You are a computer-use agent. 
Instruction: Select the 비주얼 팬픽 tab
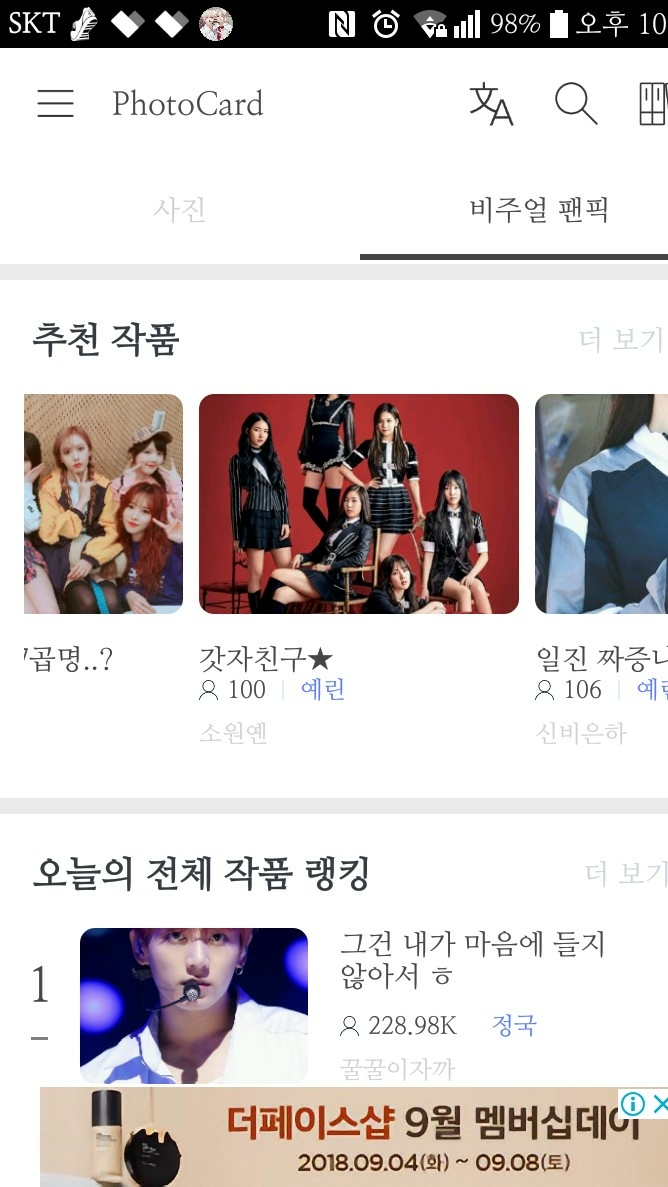pos(538,210)
